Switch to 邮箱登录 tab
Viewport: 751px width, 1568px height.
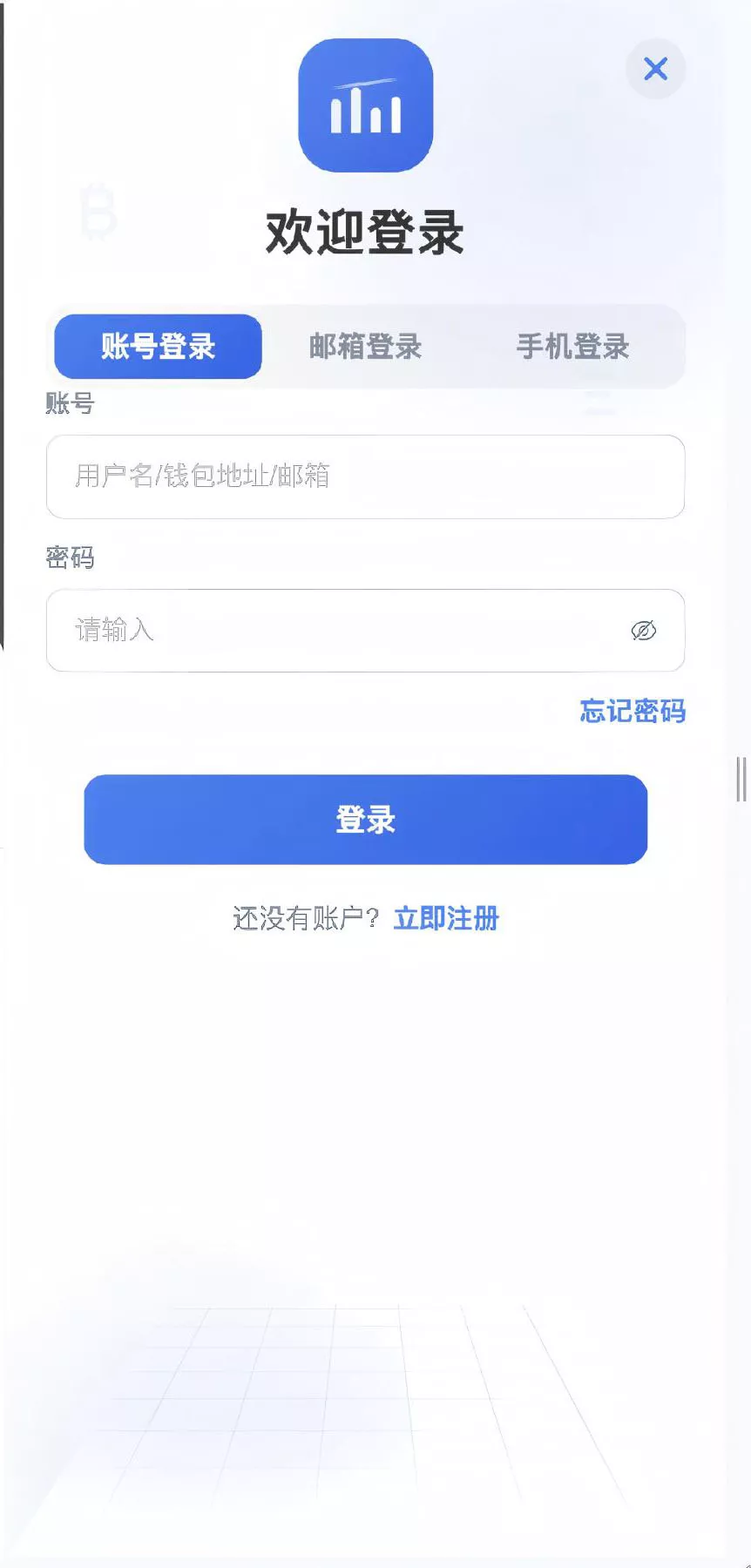(365, 347)
